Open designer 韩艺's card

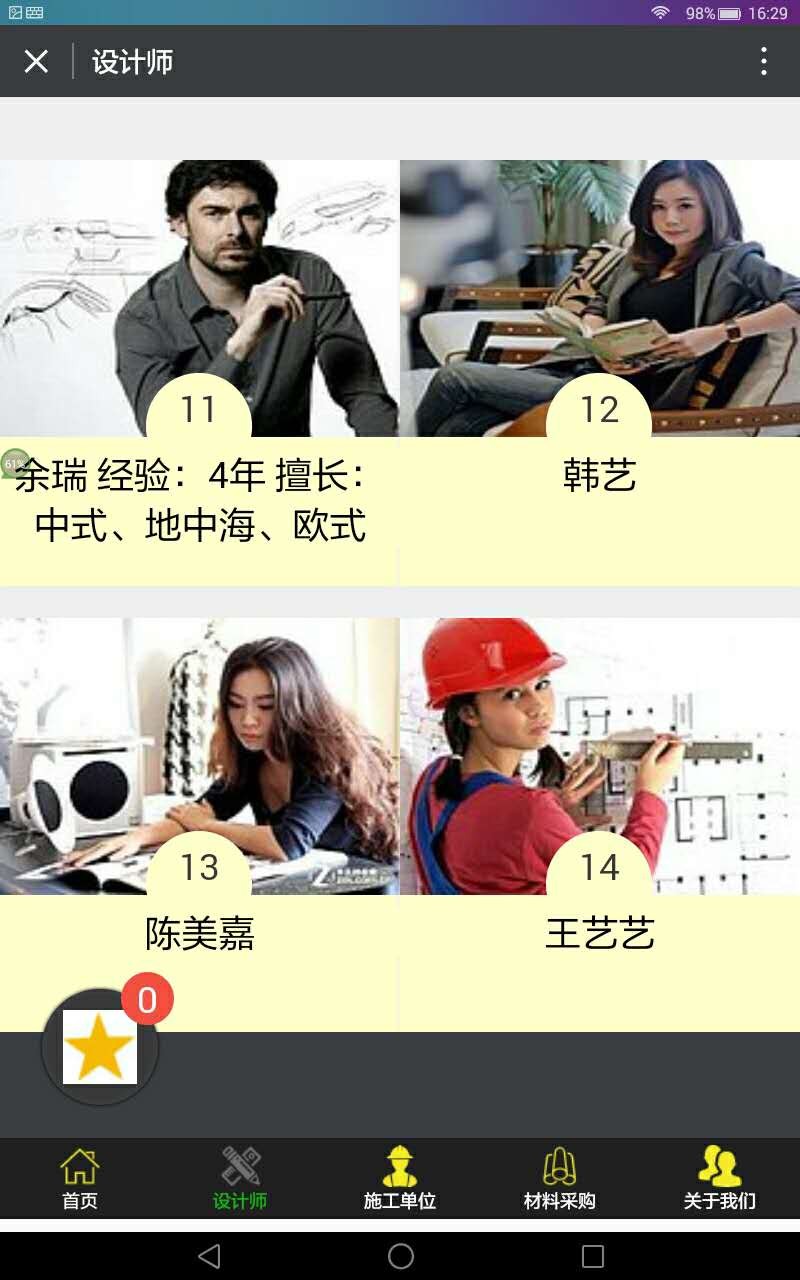(x=599, y=300)
